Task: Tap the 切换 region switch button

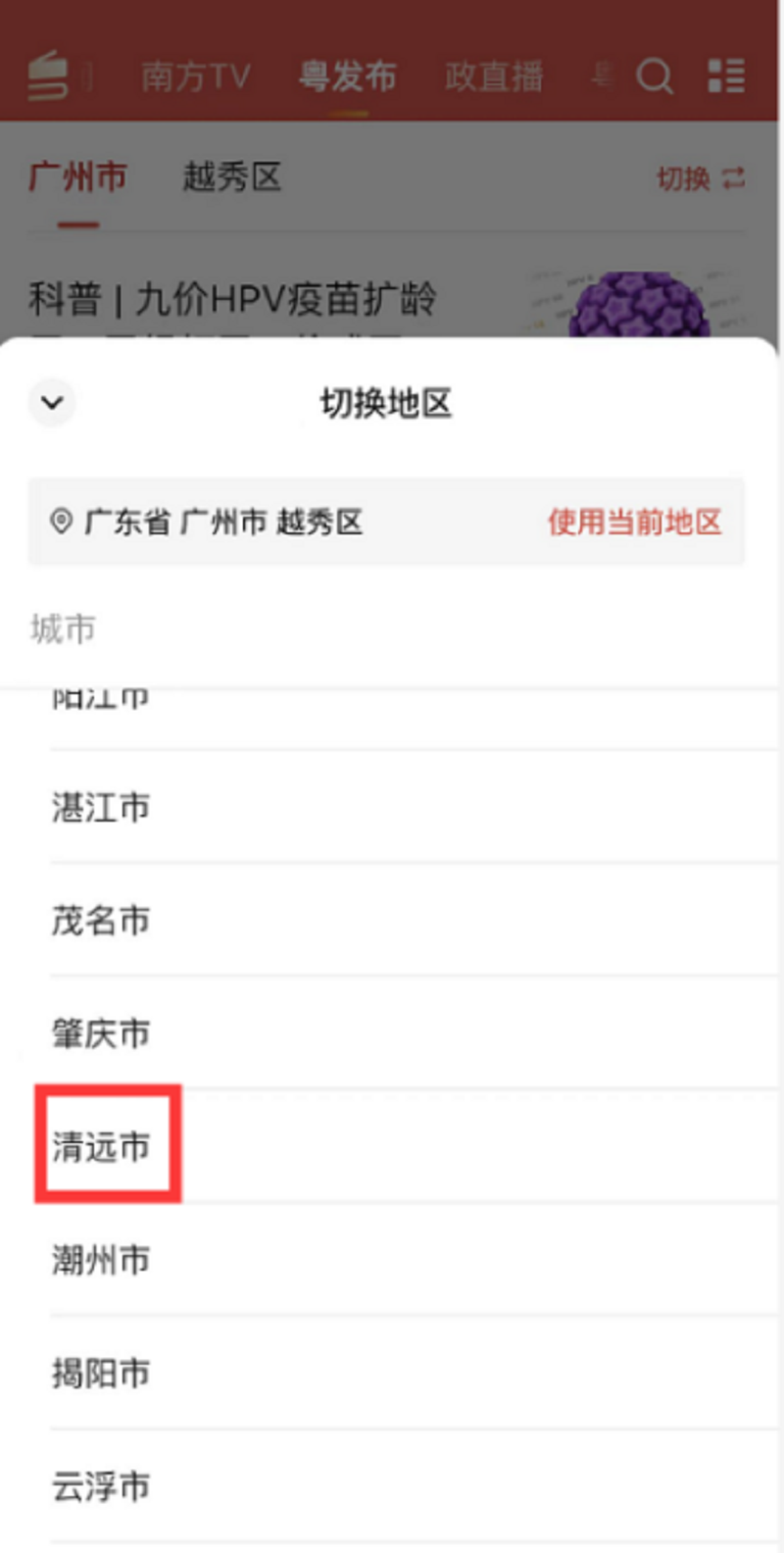Action: [700, 178]
